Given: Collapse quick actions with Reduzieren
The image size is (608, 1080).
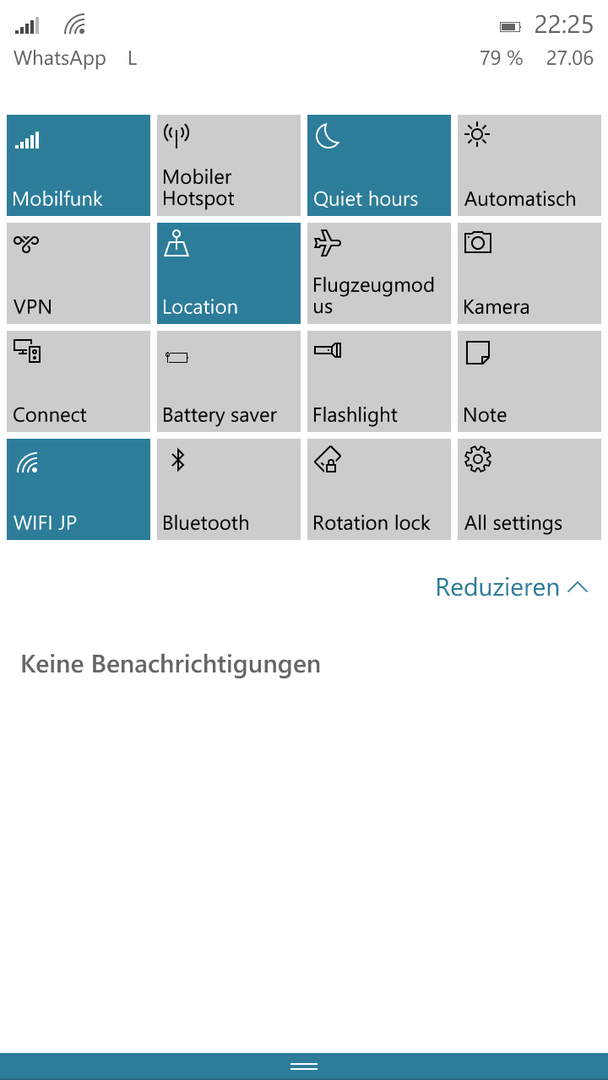Looking at the screenshot, I should tap(512, 588).
